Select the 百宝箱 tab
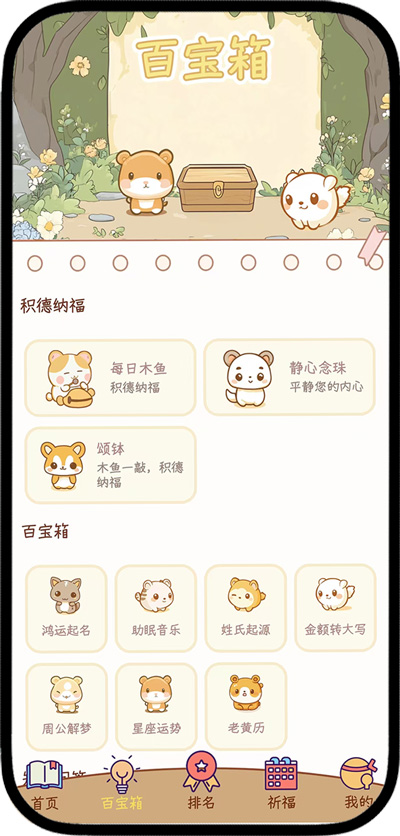 click(122, 783)
